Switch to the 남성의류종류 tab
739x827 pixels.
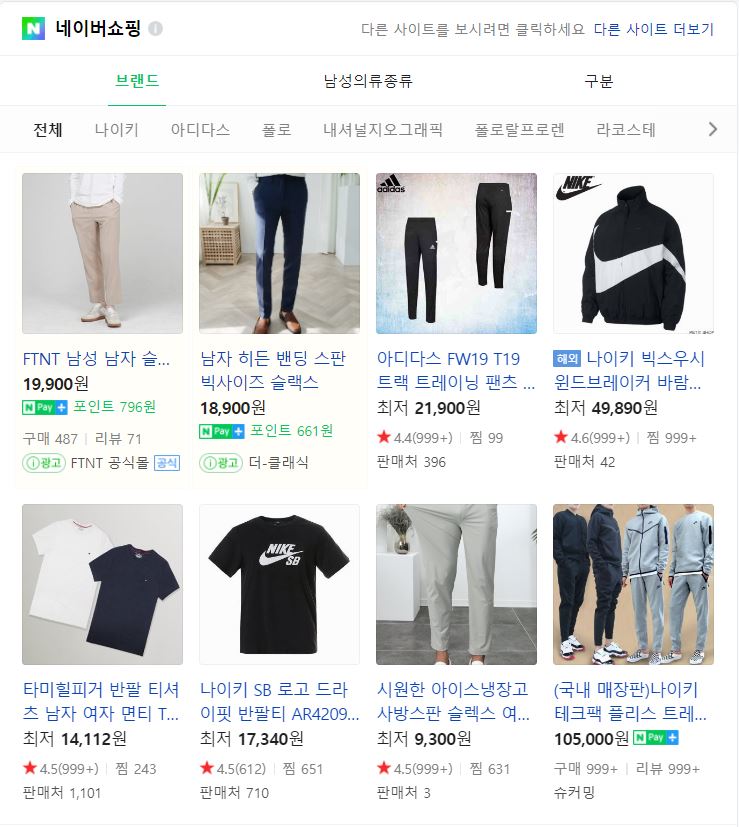click(x=368, y=81)
